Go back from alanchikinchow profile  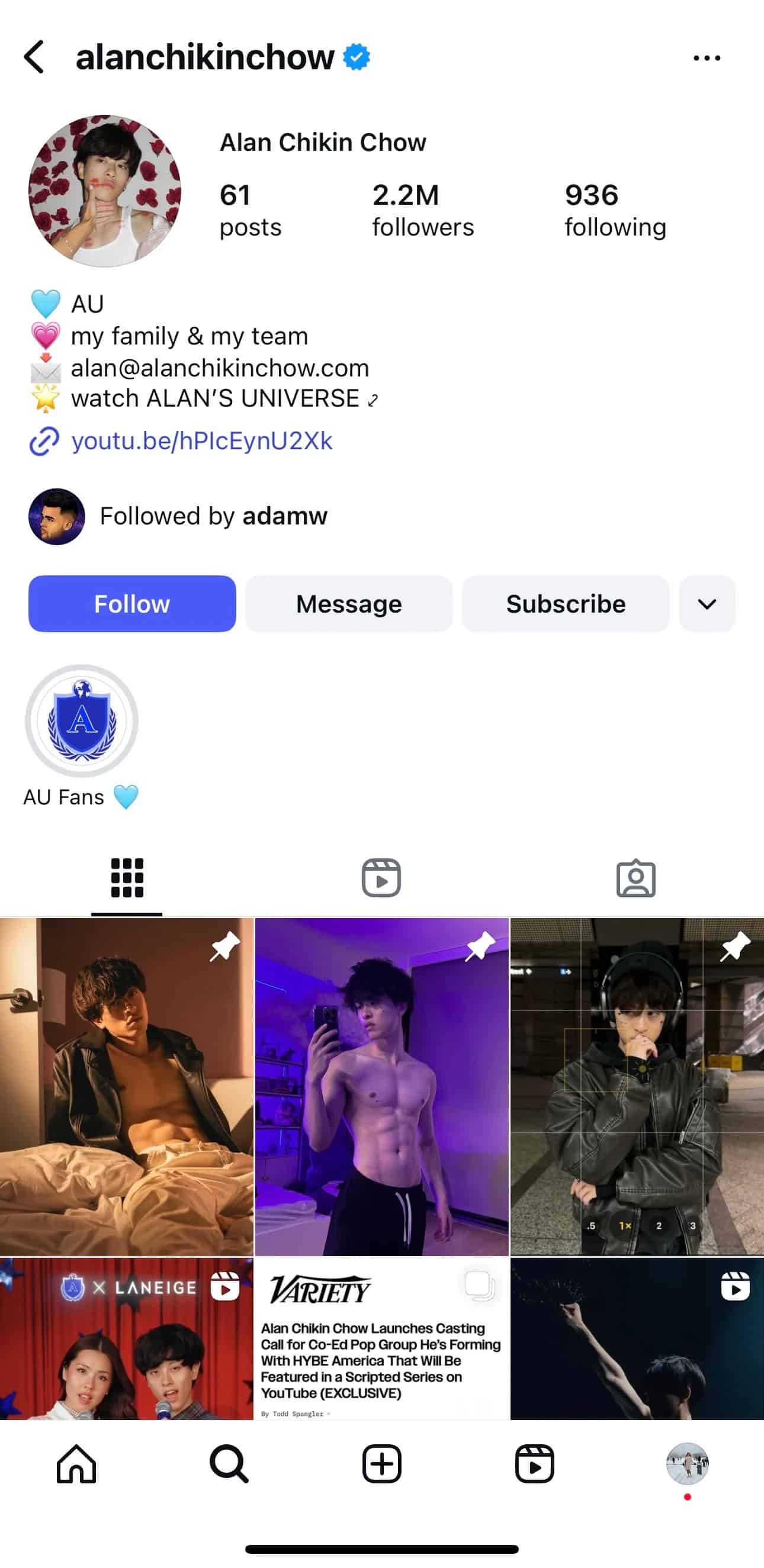coord(34,57)
